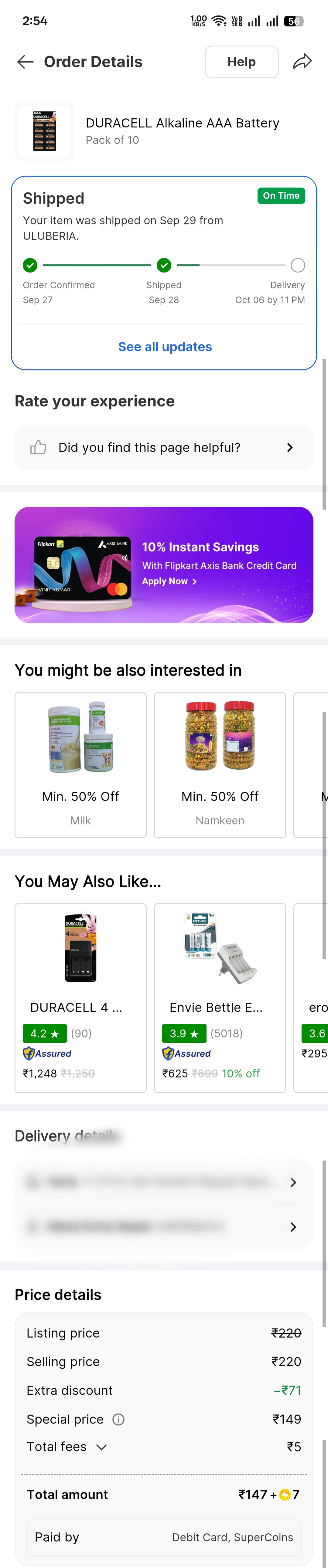Open the Help button
This screenshot has height=1568, width=328.
(241, 62)
